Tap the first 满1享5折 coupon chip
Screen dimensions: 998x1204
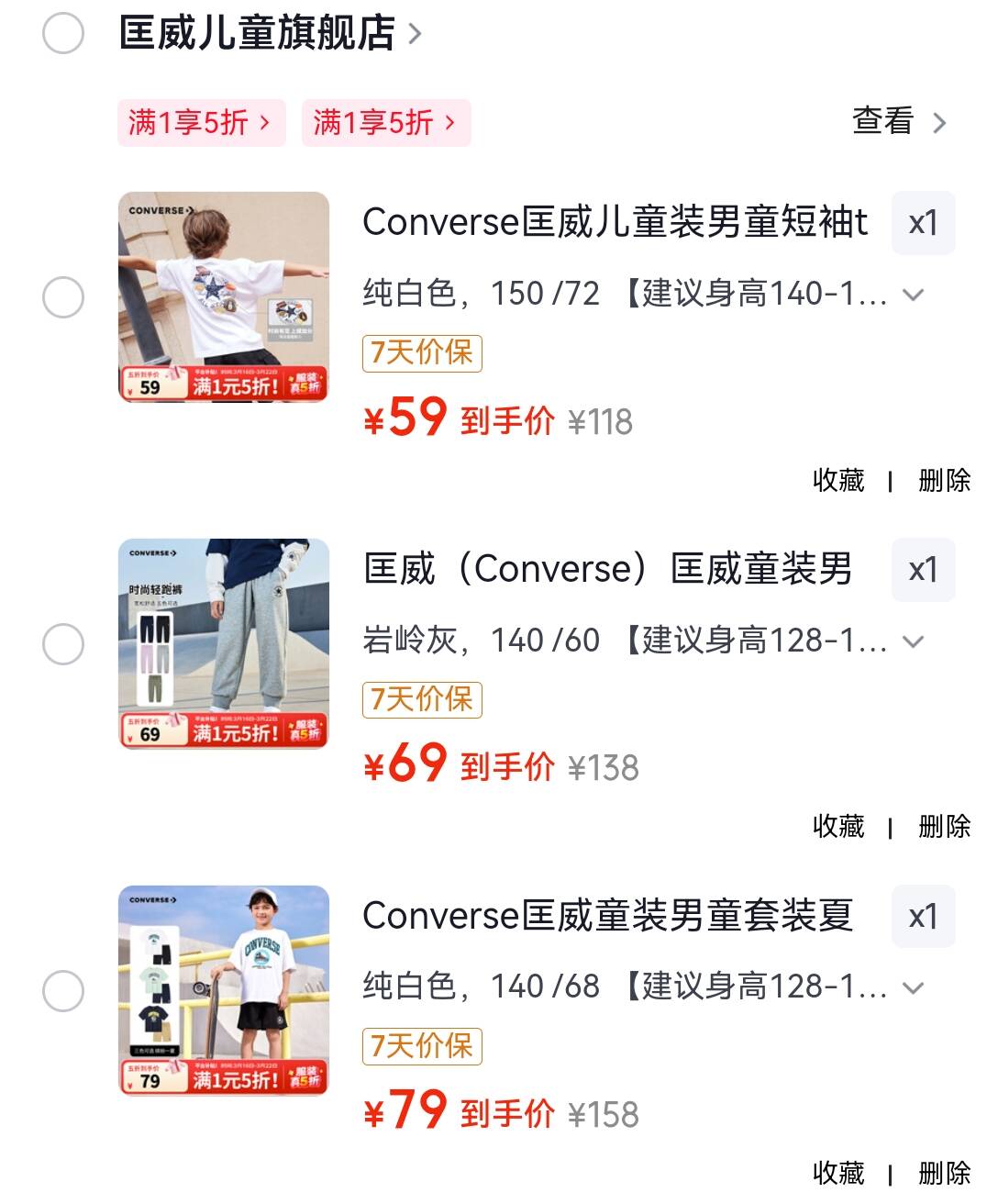201,123
